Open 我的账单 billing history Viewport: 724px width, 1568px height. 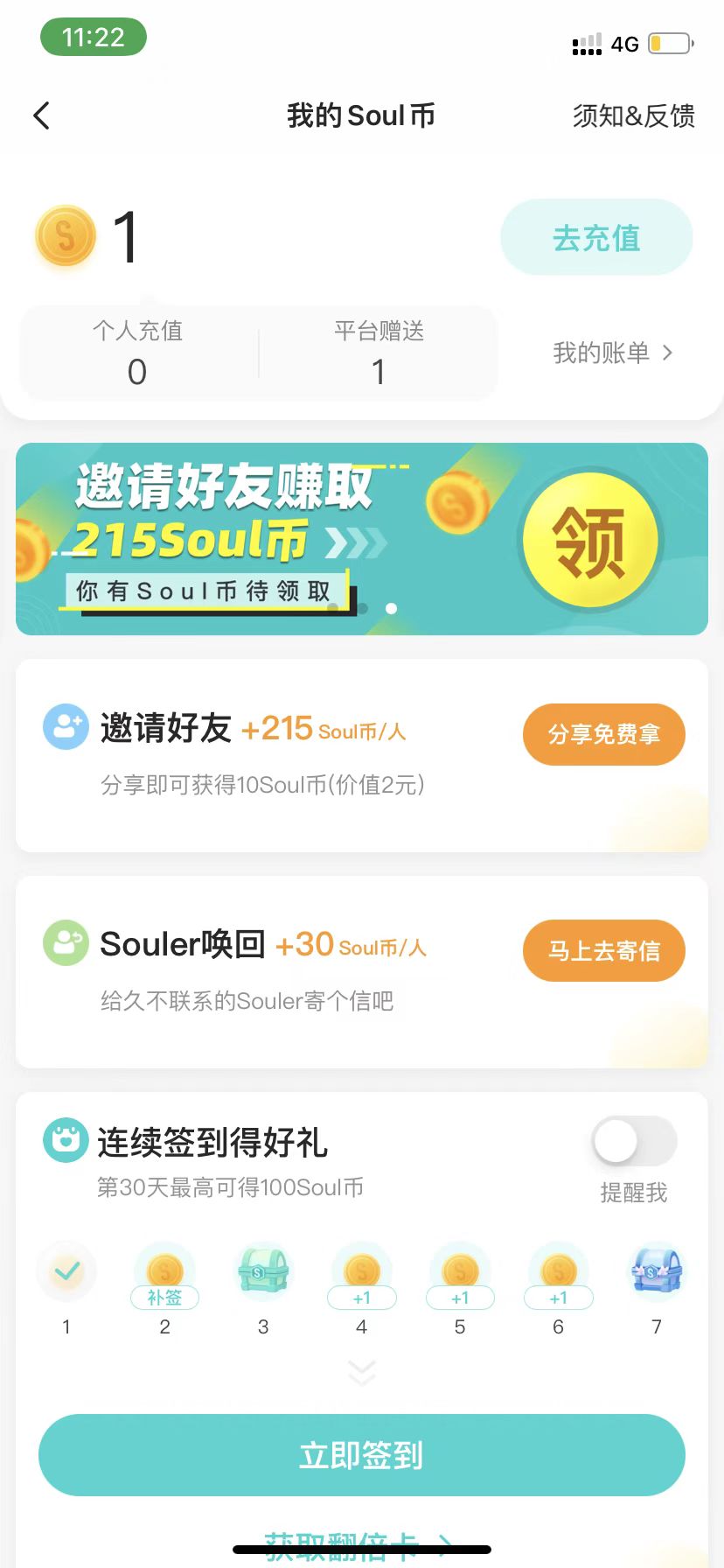[x=612, y=353]
